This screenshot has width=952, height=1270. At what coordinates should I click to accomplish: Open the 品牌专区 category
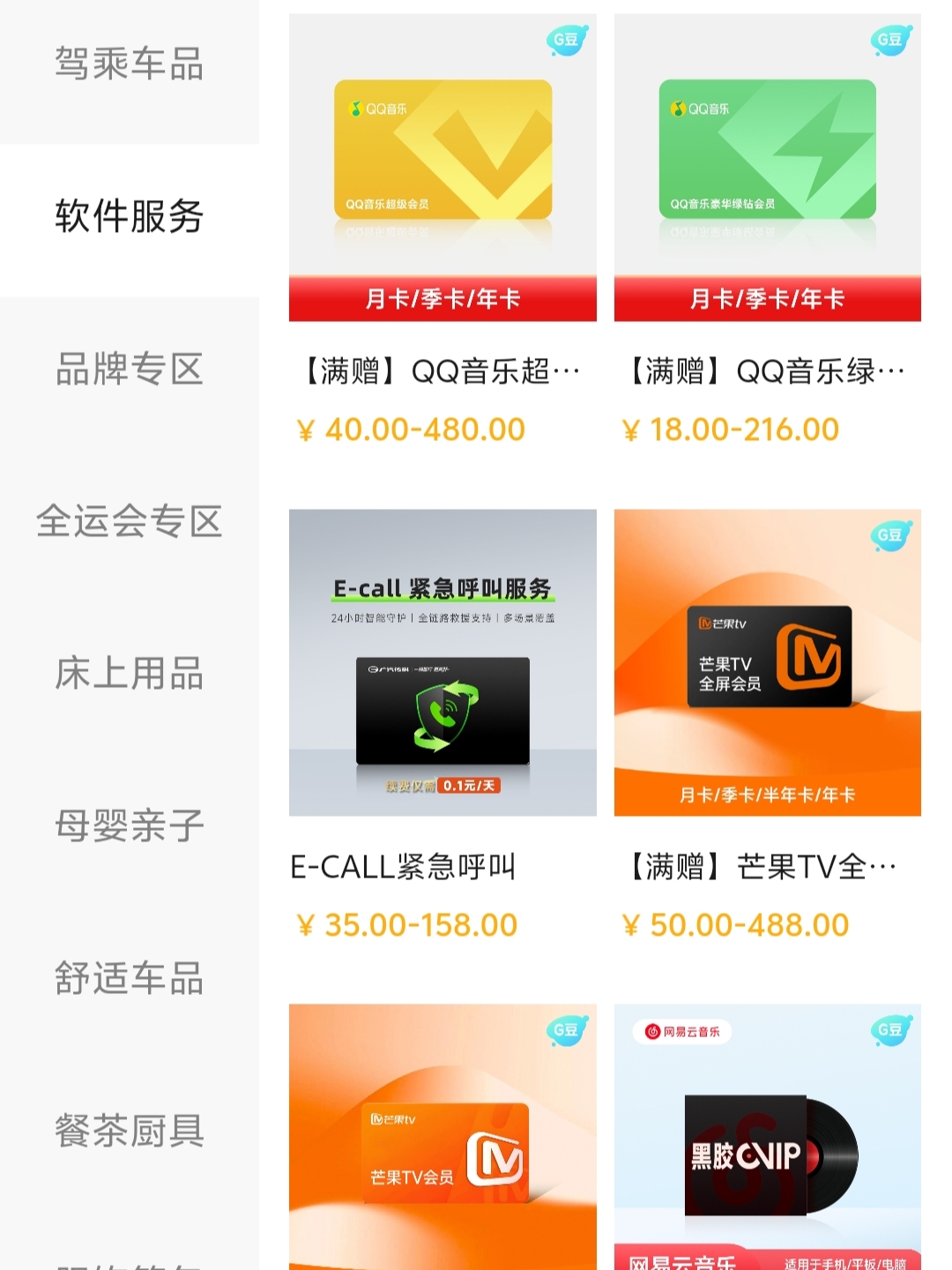[x=130, y=370]
